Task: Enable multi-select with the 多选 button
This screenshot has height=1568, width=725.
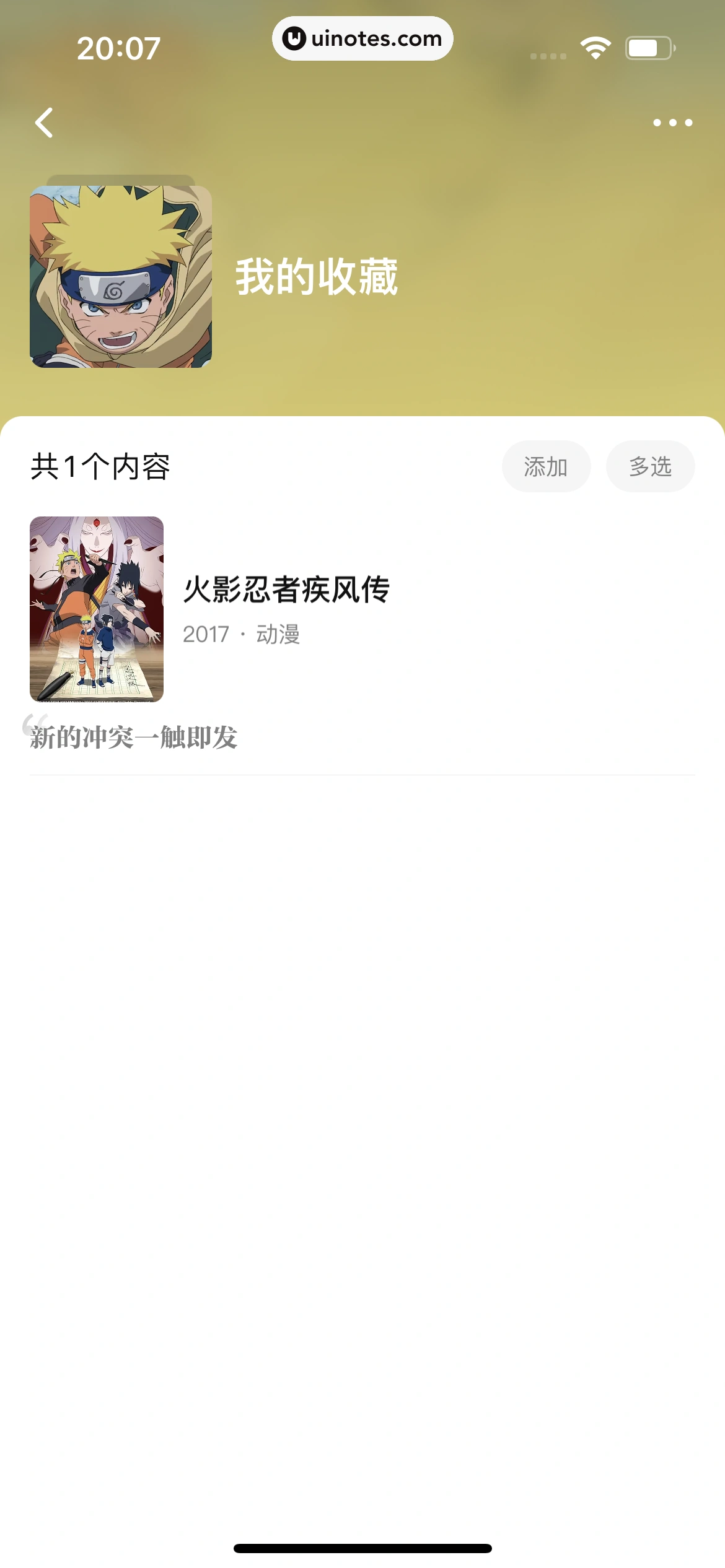Action: click(650, 466)
